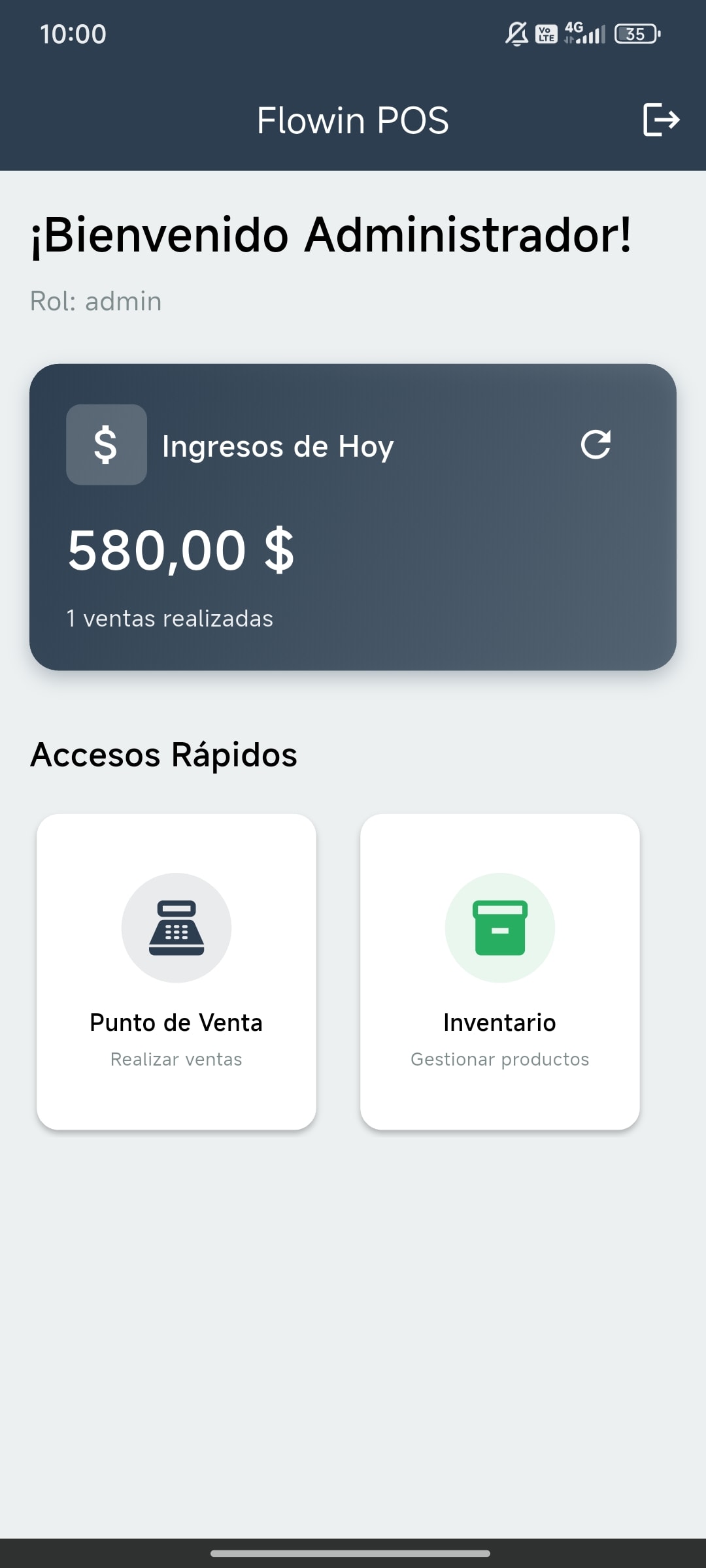The width and height of the screenshot is (706, 1568).
Task: Tap the green box icon for Inventario
Action: 500,927
